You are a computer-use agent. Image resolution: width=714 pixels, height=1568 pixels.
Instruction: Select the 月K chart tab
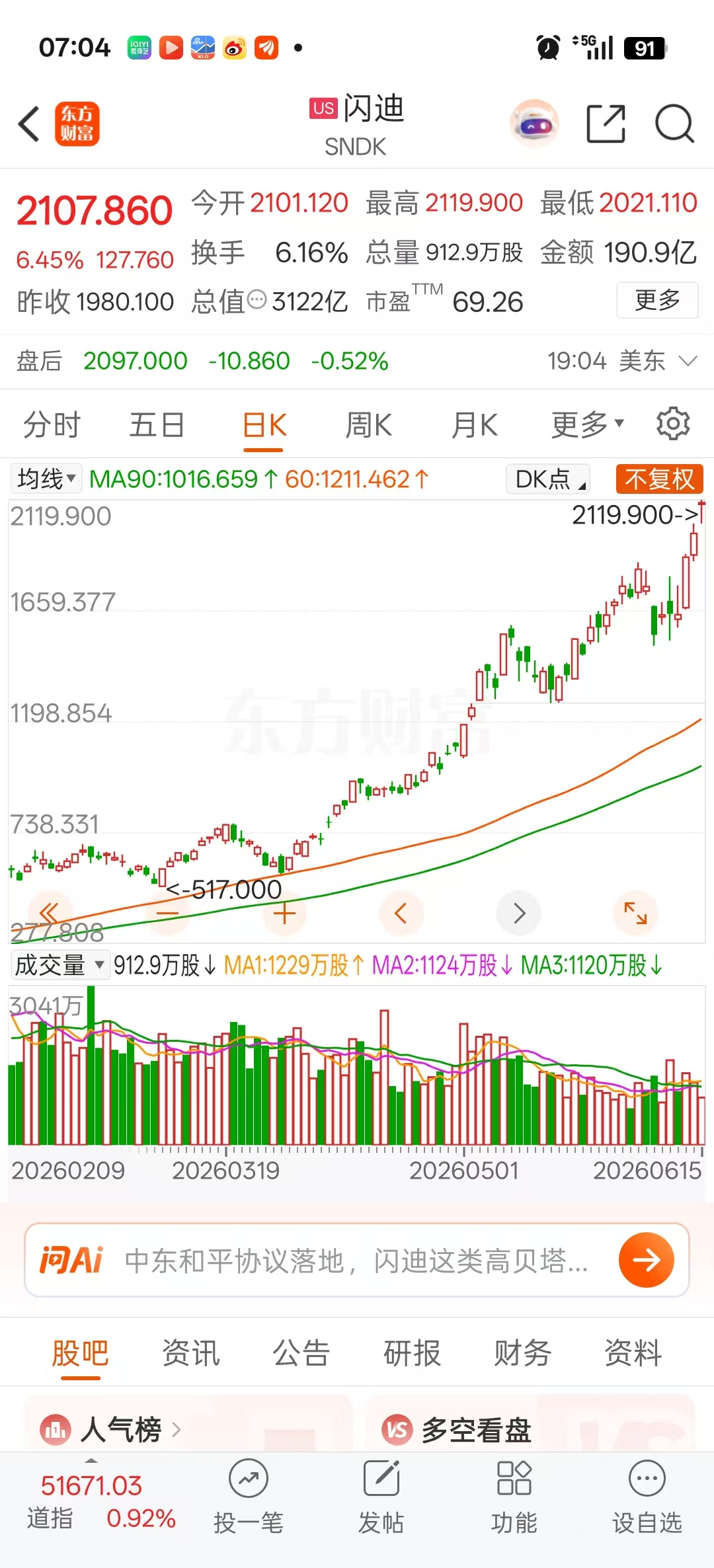474,424
